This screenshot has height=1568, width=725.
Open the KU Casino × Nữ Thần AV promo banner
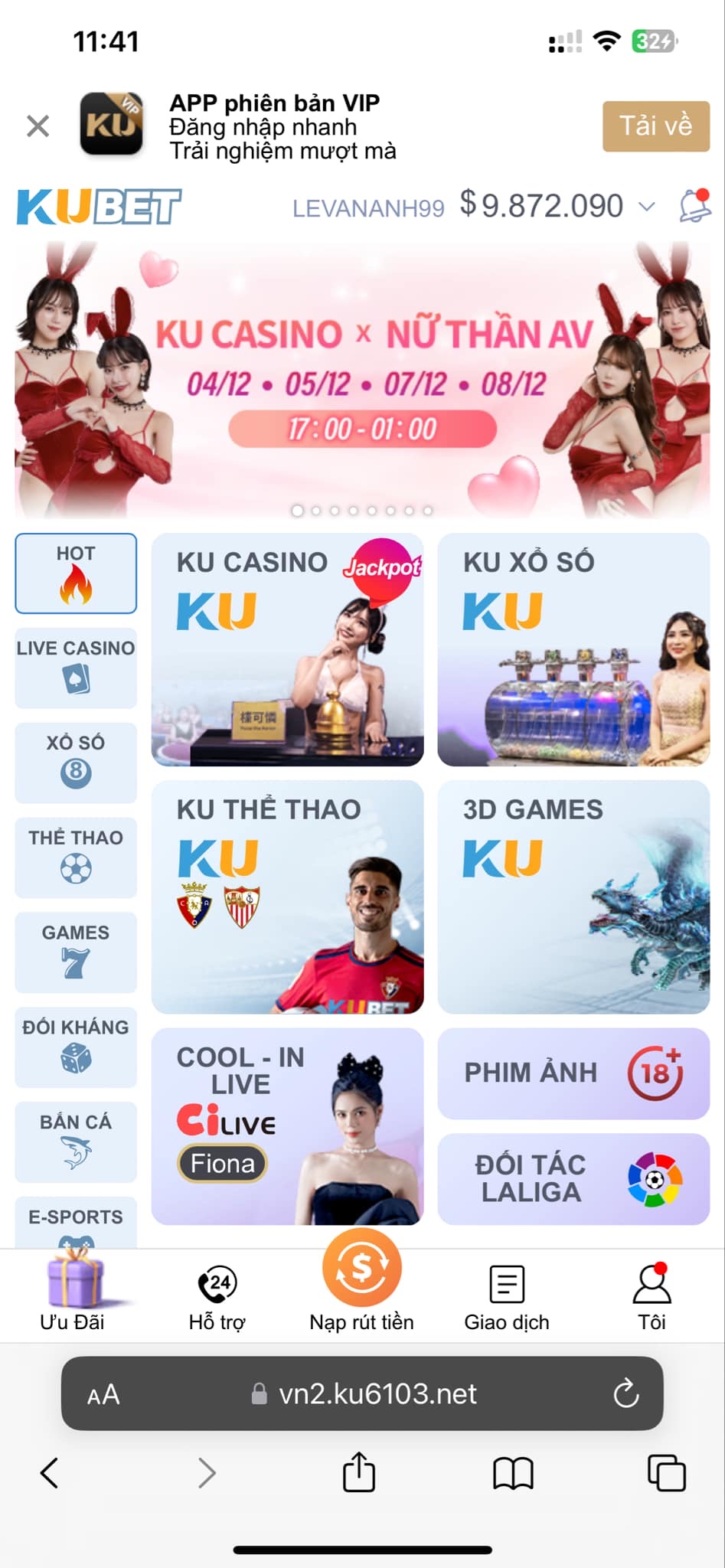(x=362, y=381)
